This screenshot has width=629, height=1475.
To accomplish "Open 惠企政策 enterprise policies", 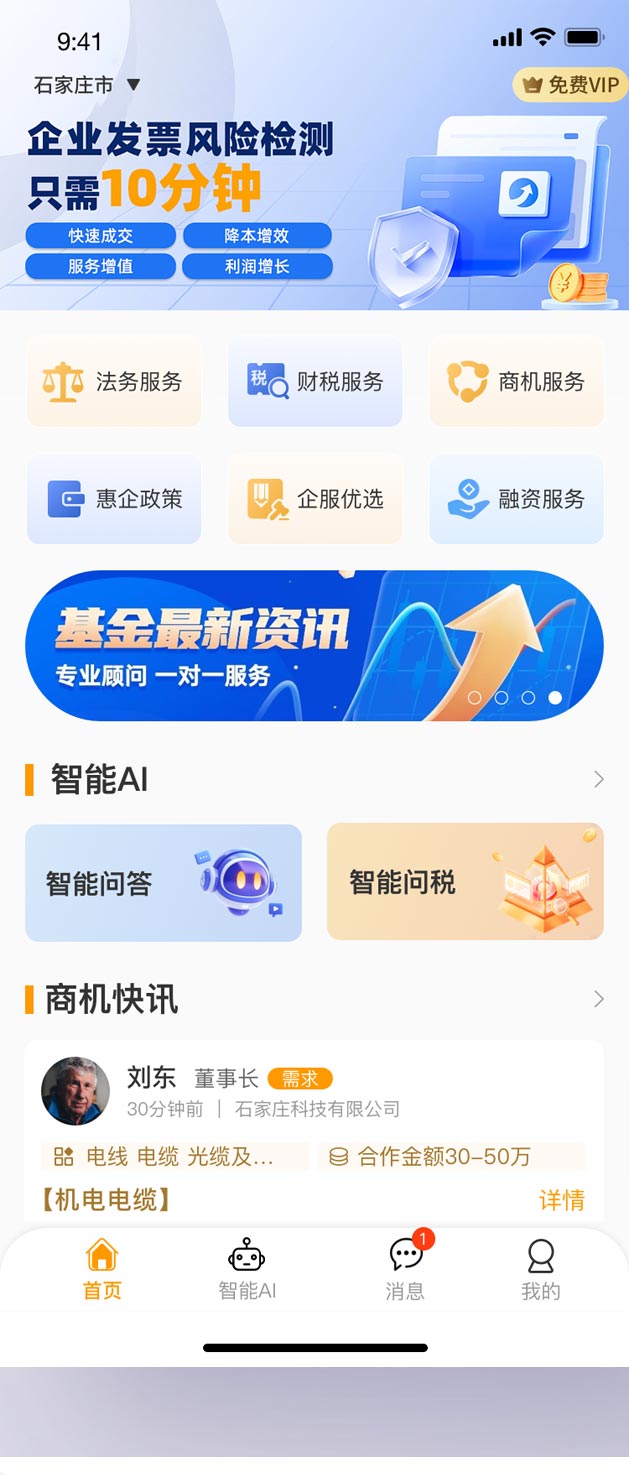I will click(x=114, y=499).
